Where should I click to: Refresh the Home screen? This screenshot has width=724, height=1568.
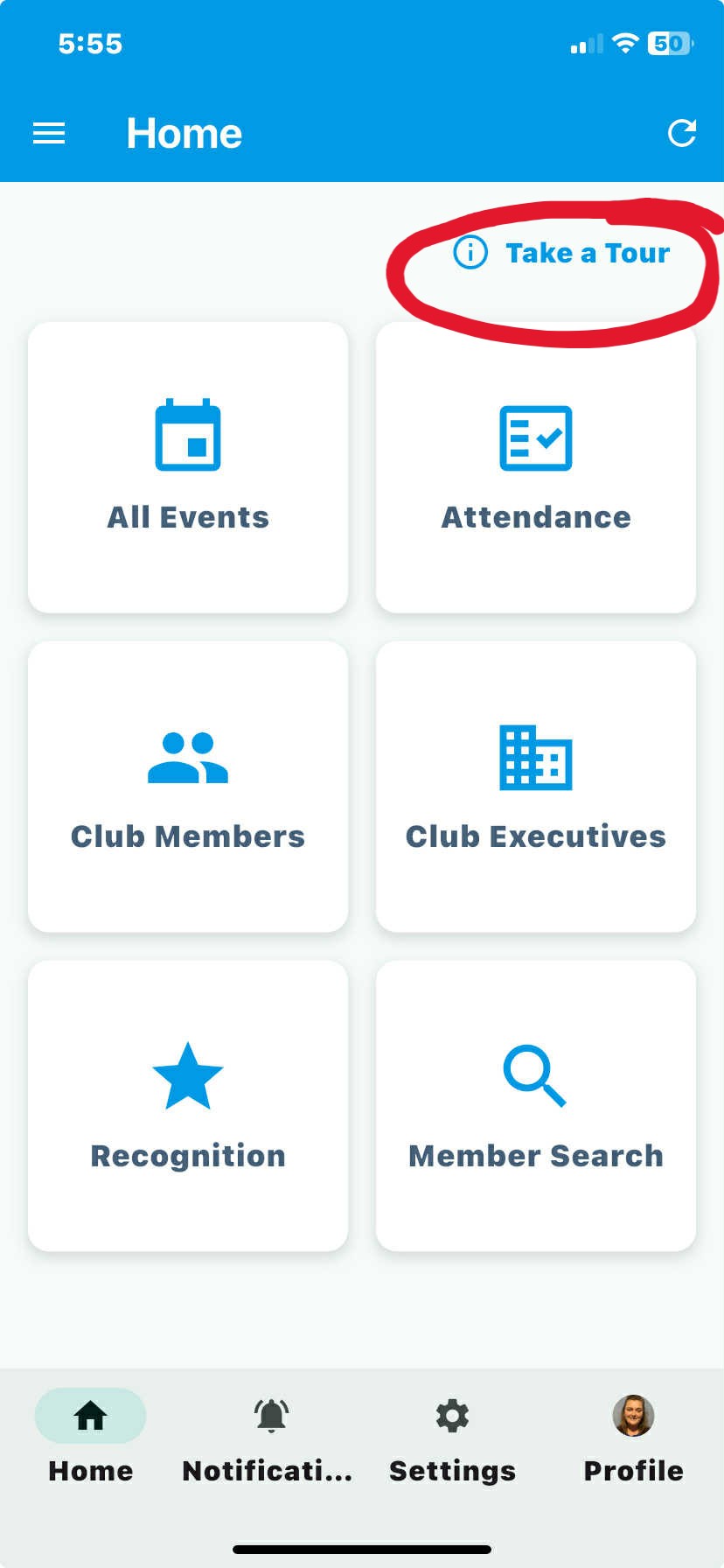681,133
